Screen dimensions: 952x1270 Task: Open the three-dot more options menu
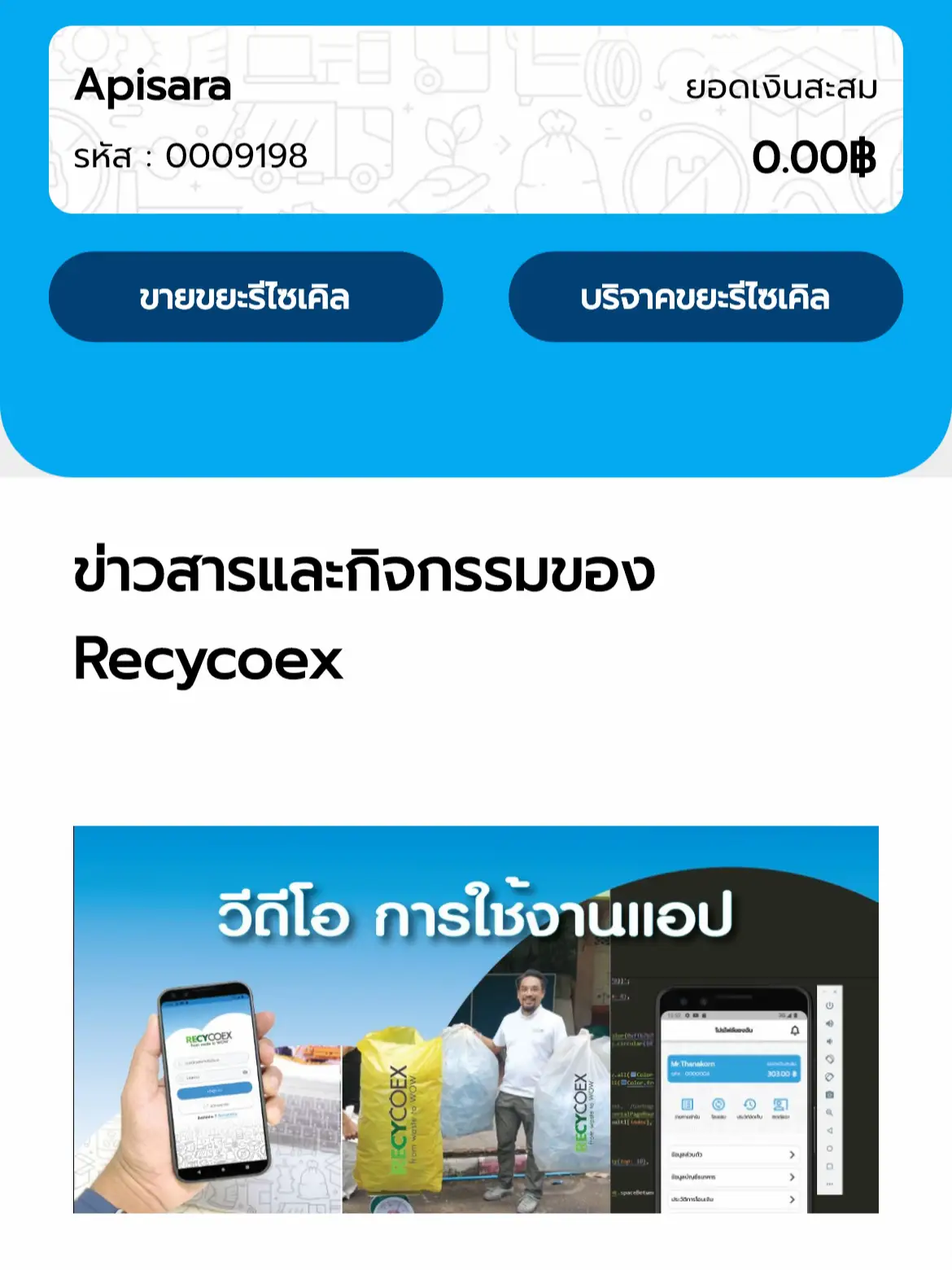coord(830,1184)
